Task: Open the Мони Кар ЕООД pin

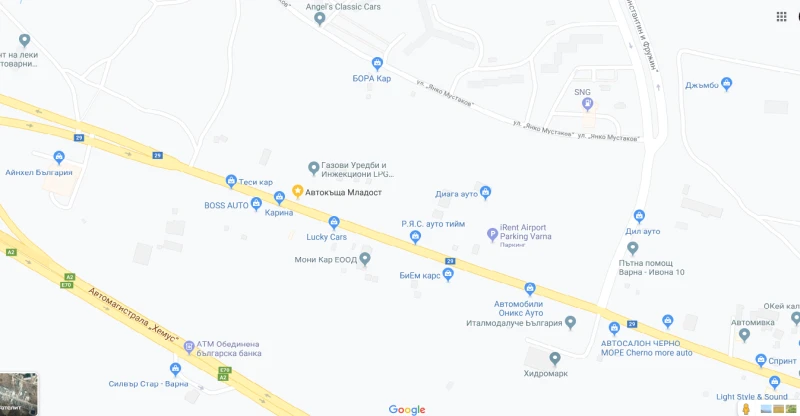Action: (365, 259)
